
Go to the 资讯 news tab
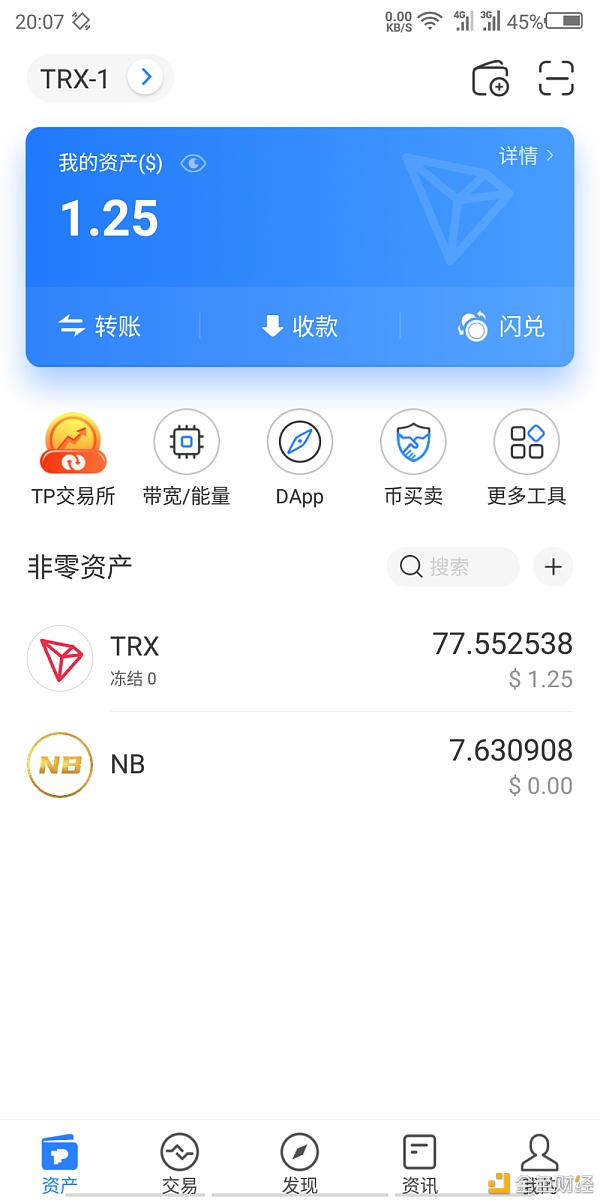pos(420,1164)
